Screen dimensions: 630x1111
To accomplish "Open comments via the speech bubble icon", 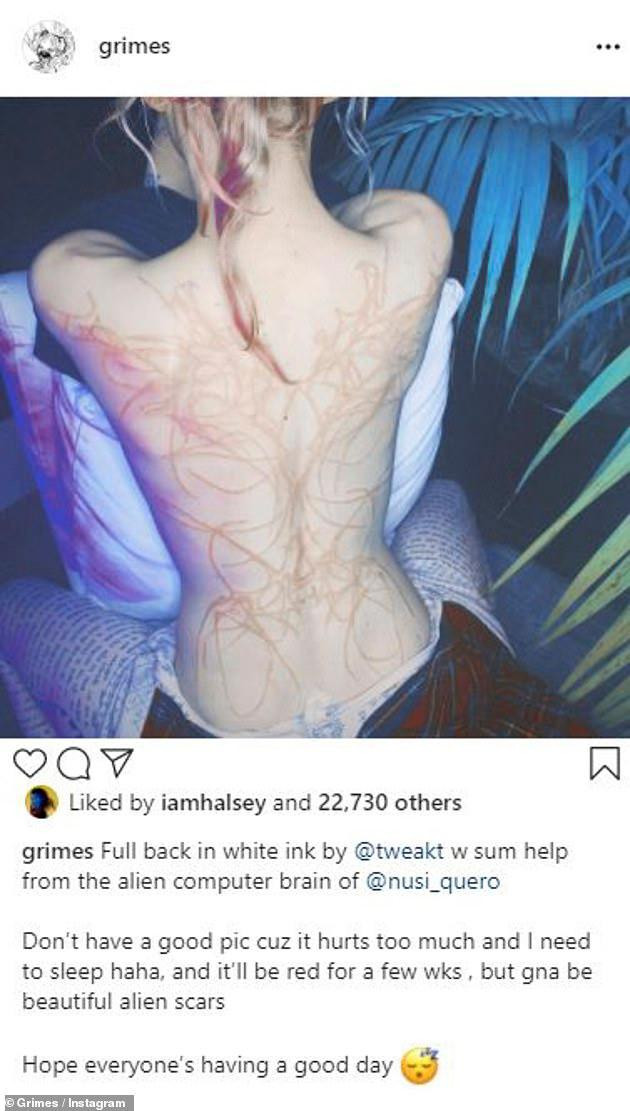I will [72, 763].
